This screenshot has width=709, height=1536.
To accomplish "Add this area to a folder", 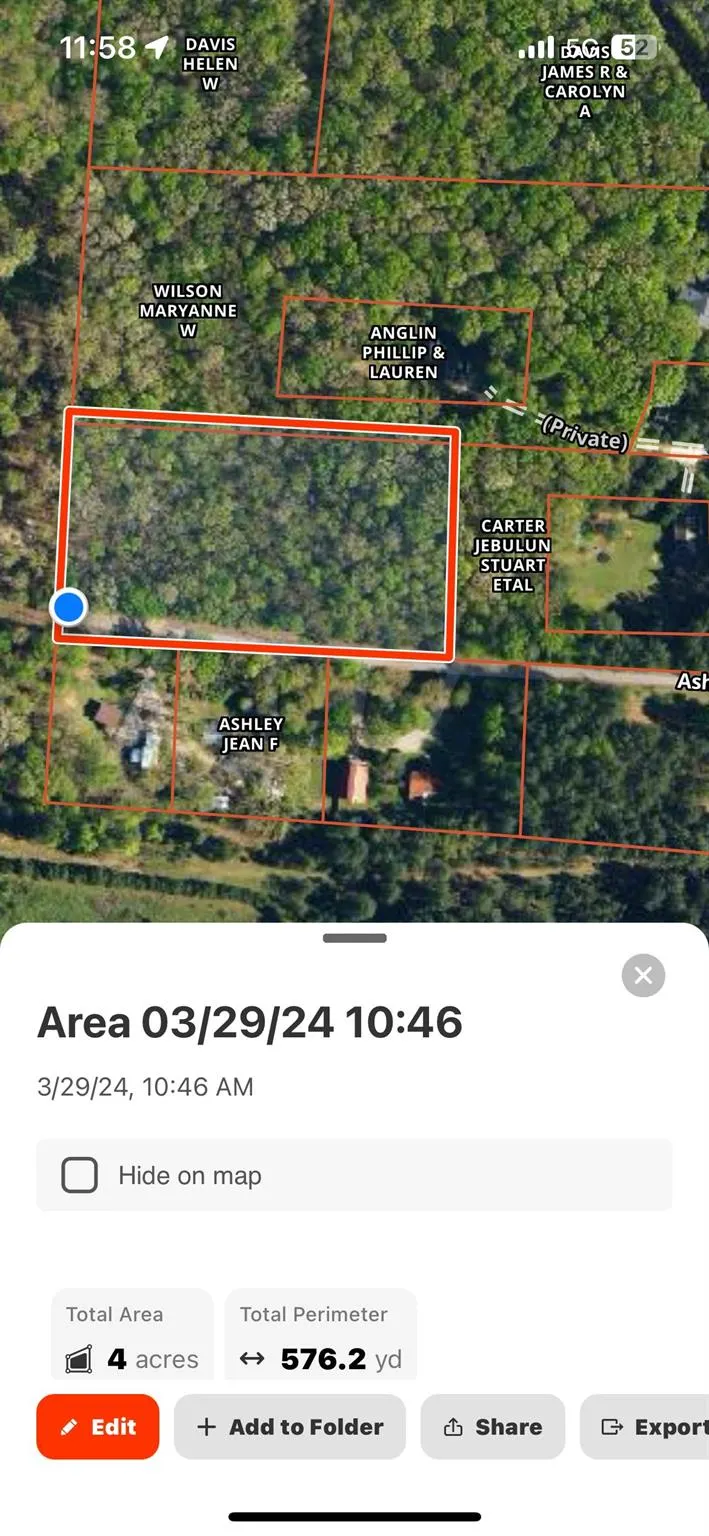I will (290, 1427).
